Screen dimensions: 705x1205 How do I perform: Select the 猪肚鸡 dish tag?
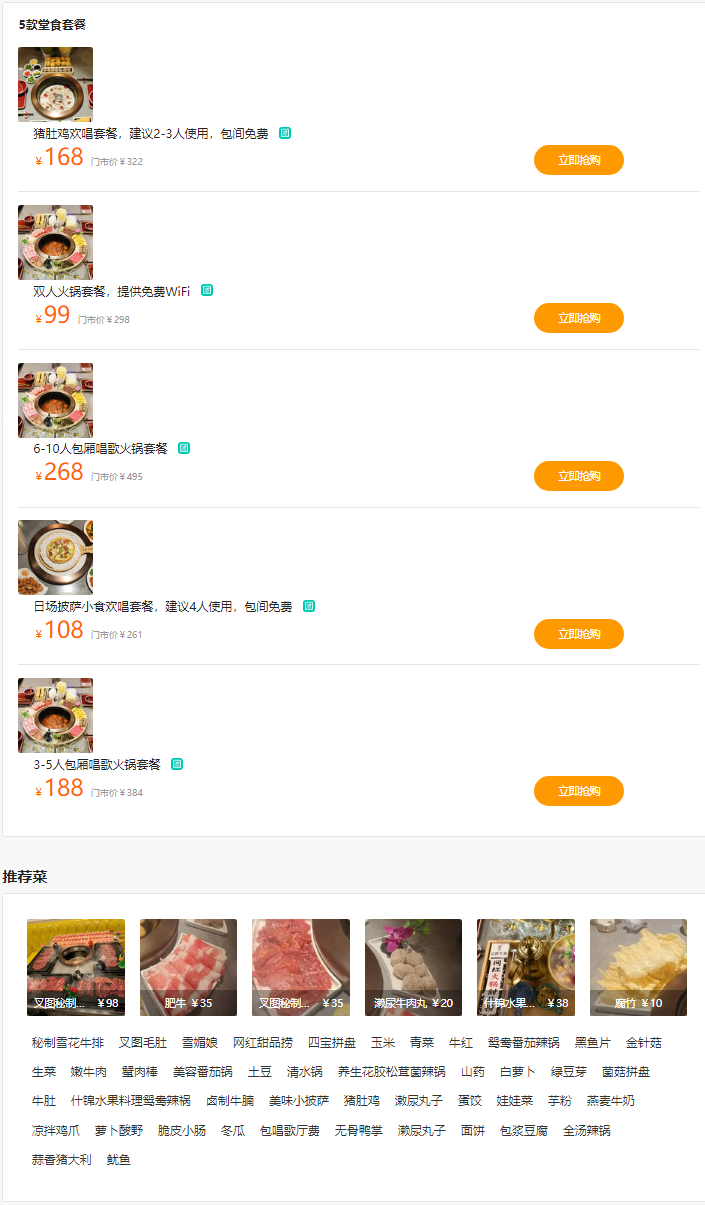tap(361, 1101)
